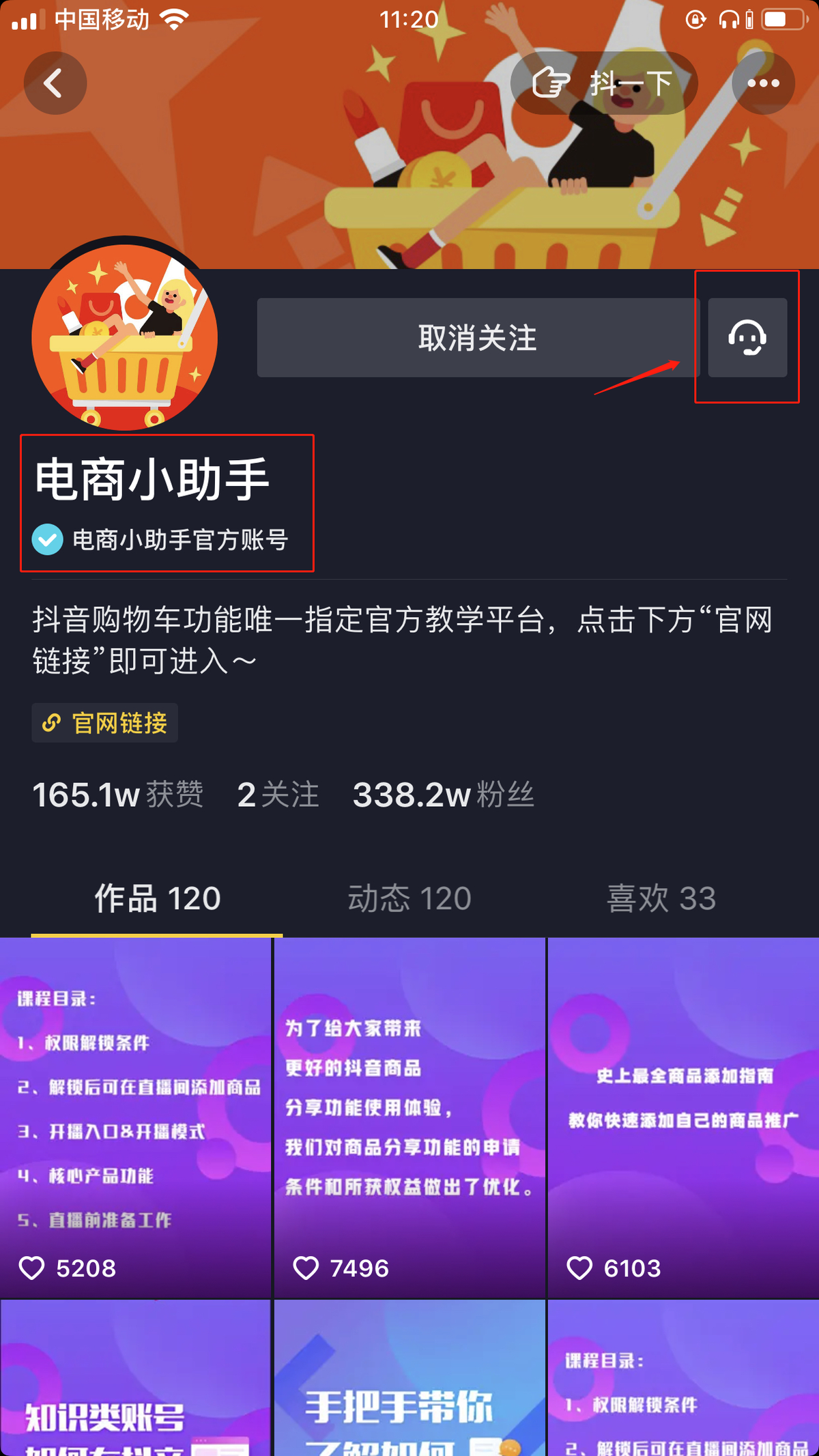The height and width of the screenshot is (1456, 819).
Task: View the 电商小助手 profile avatar
Action: 125,337
